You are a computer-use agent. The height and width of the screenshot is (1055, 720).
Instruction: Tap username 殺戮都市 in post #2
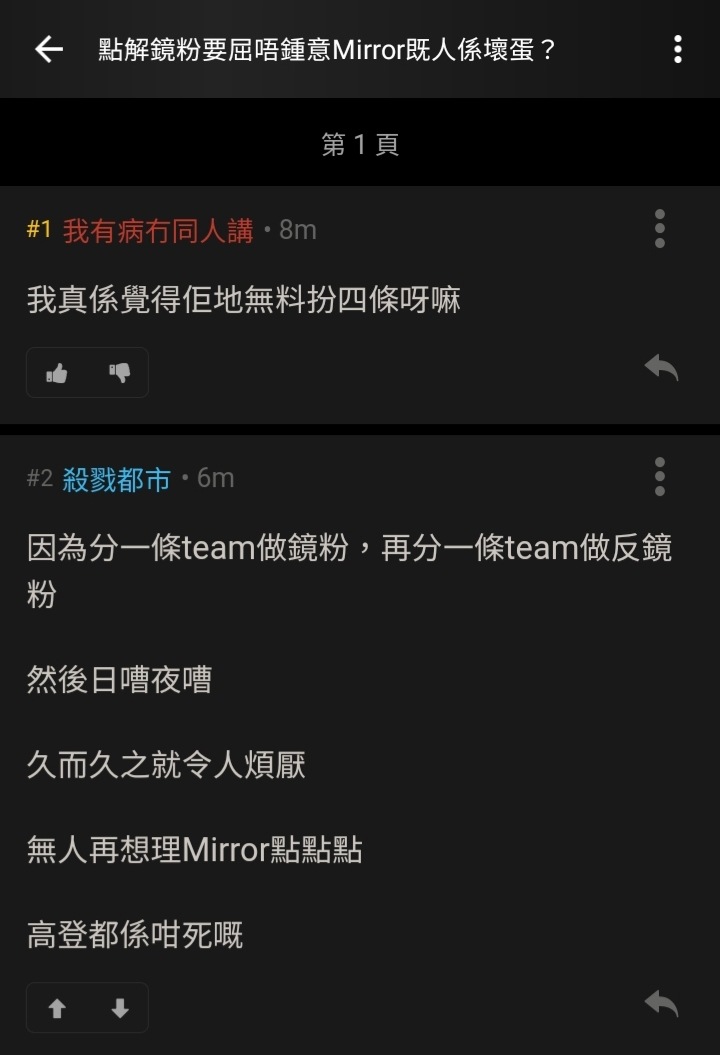pos(113,477)
